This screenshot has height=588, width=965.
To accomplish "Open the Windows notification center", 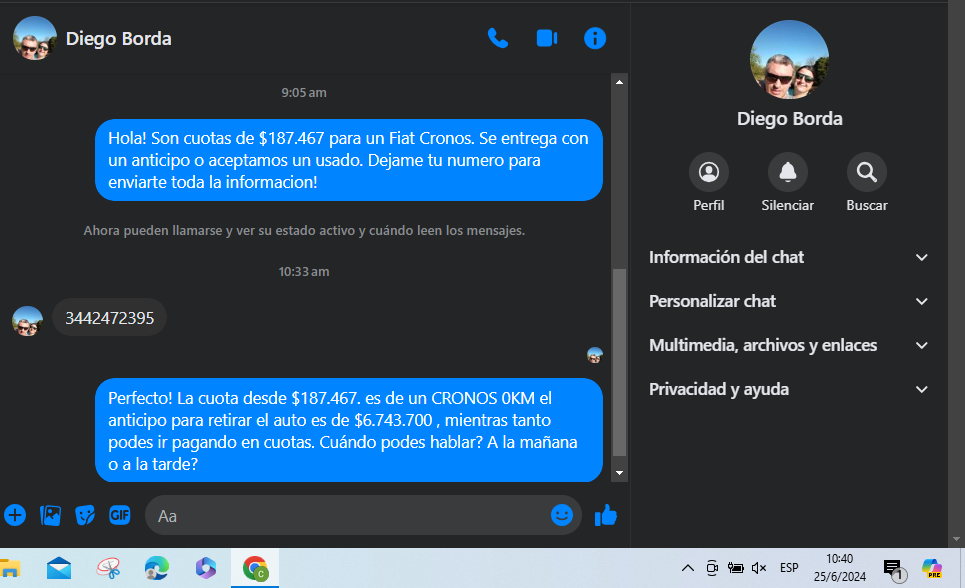I will click(x=893, y=569).
